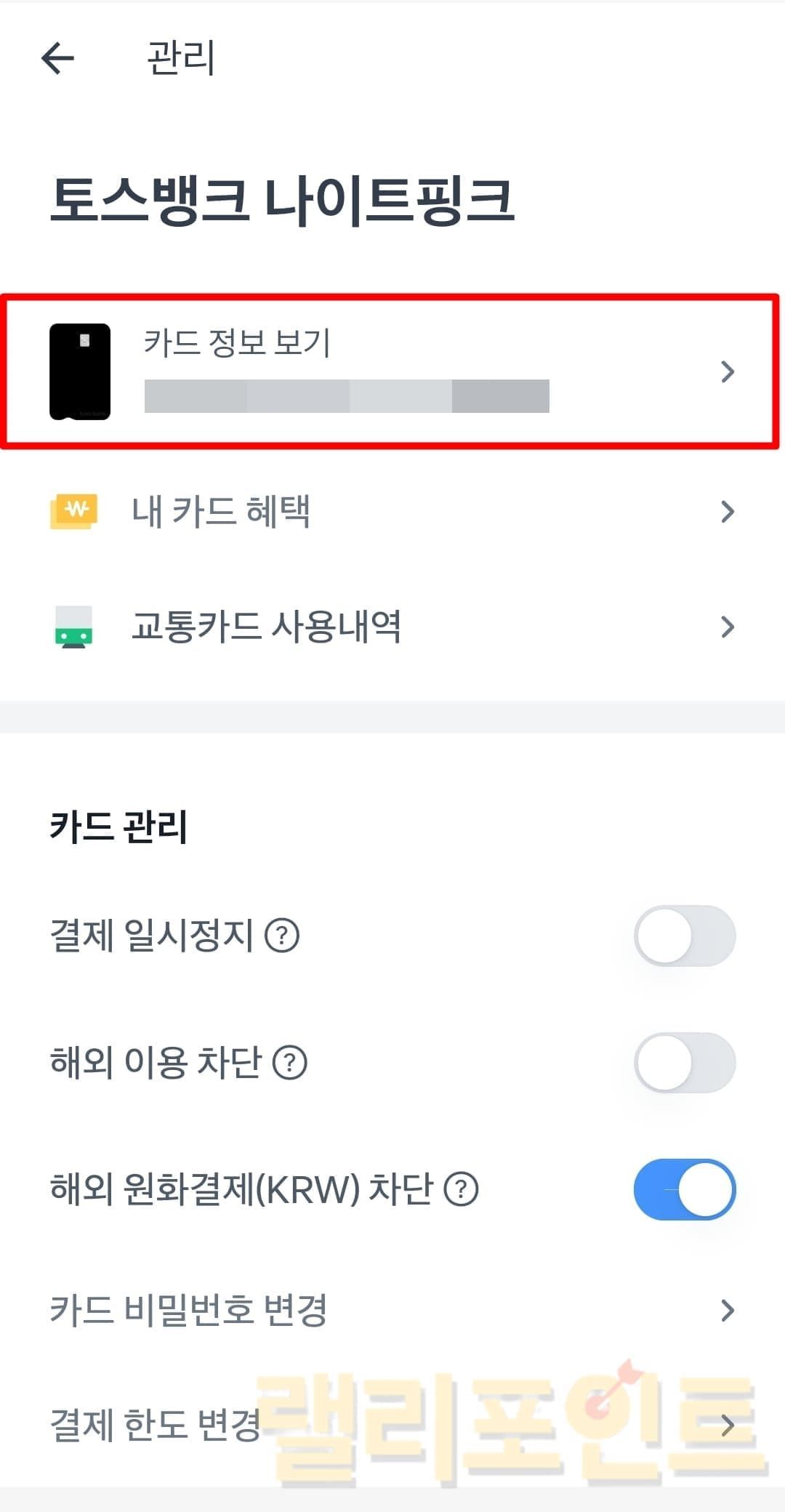785x1512 pixels.
Task: Open 내 카드 혜택
Action: tap(391, 512)
